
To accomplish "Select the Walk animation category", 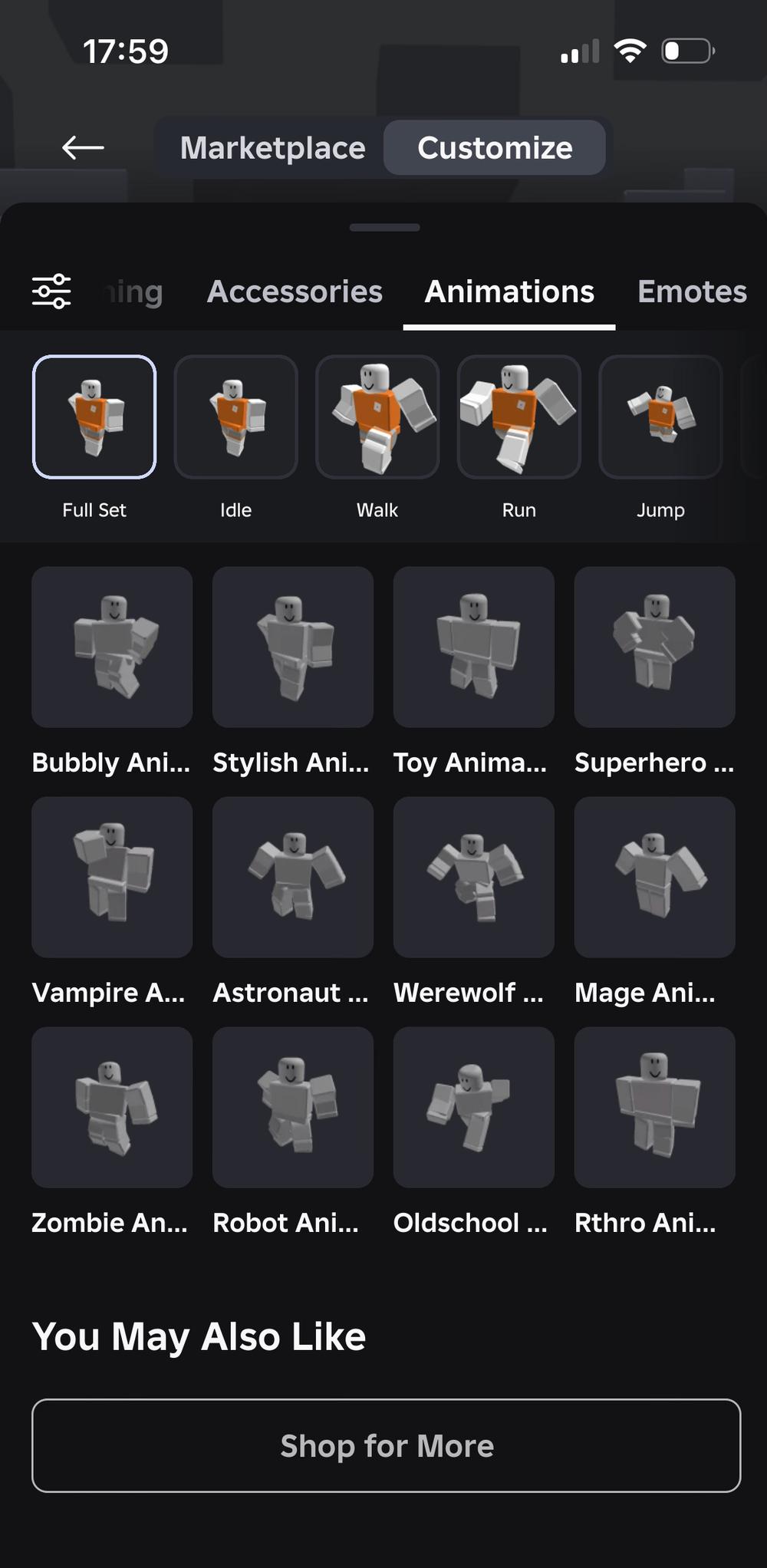I will click(377, 417).
